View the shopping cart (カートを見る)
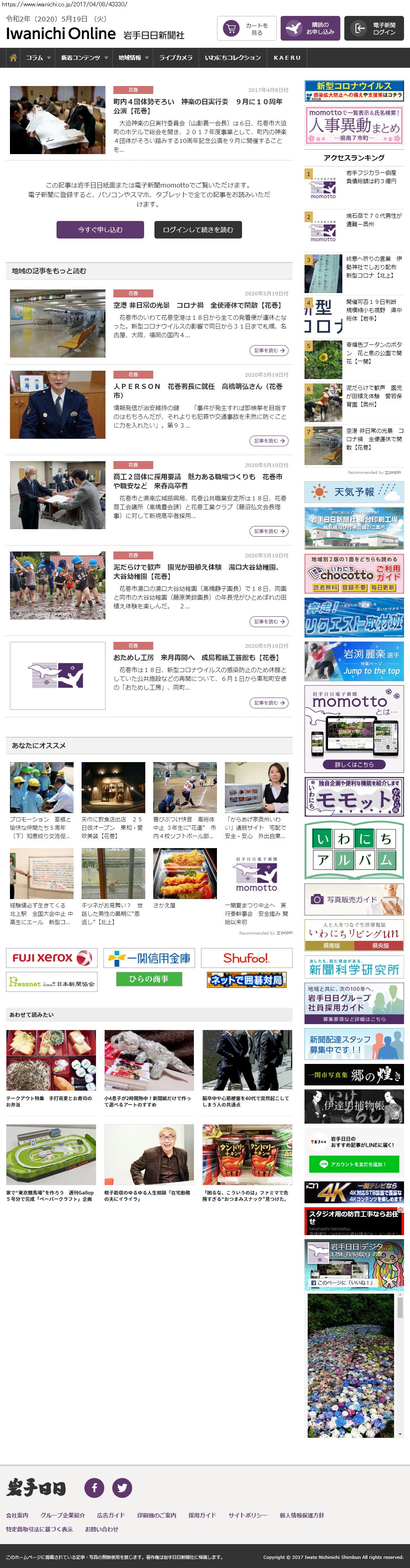Viewport: 410px width, 1568px height. coord(246,29)
